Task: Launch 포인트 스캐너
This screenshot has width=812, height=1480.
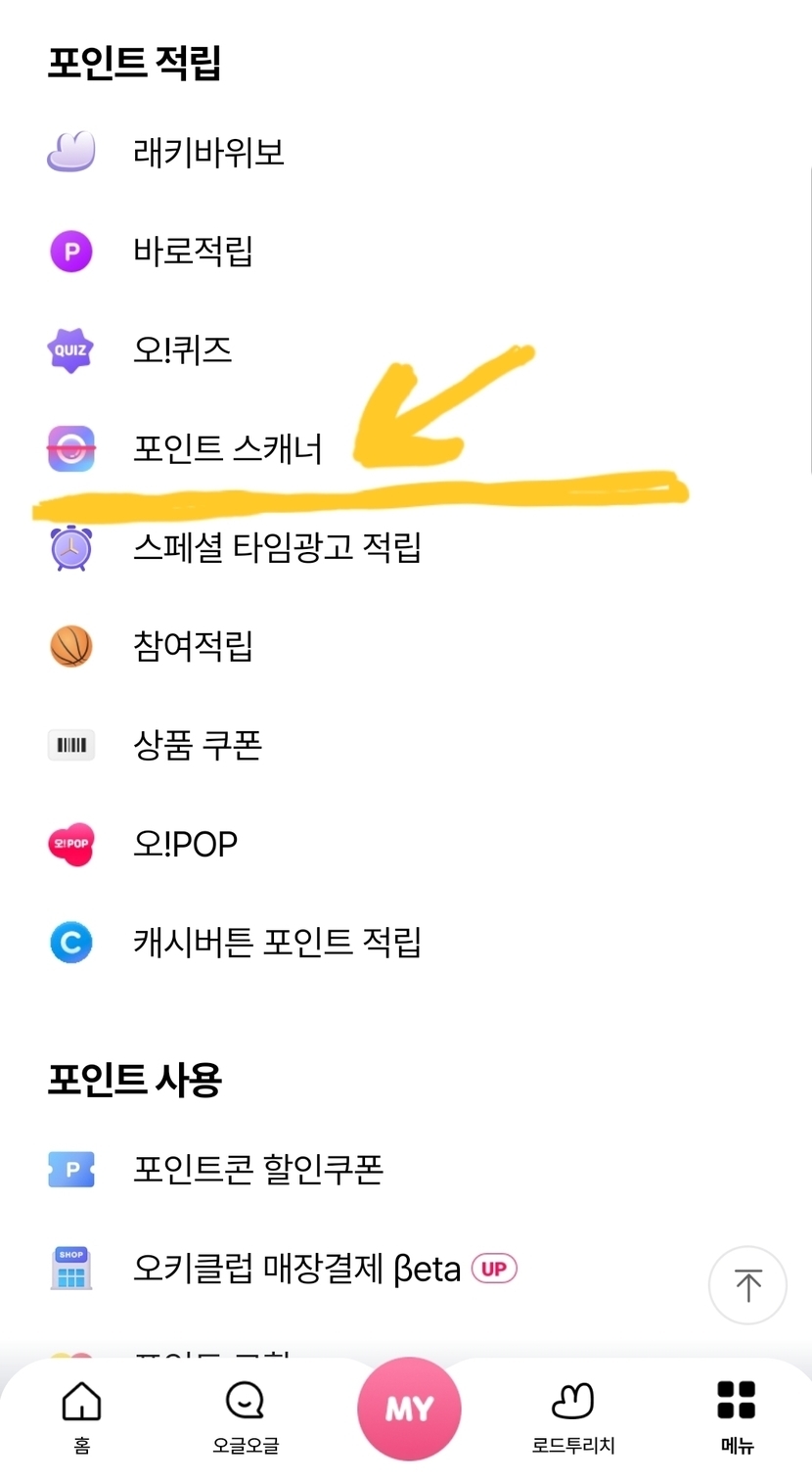Action: (227, 449)
